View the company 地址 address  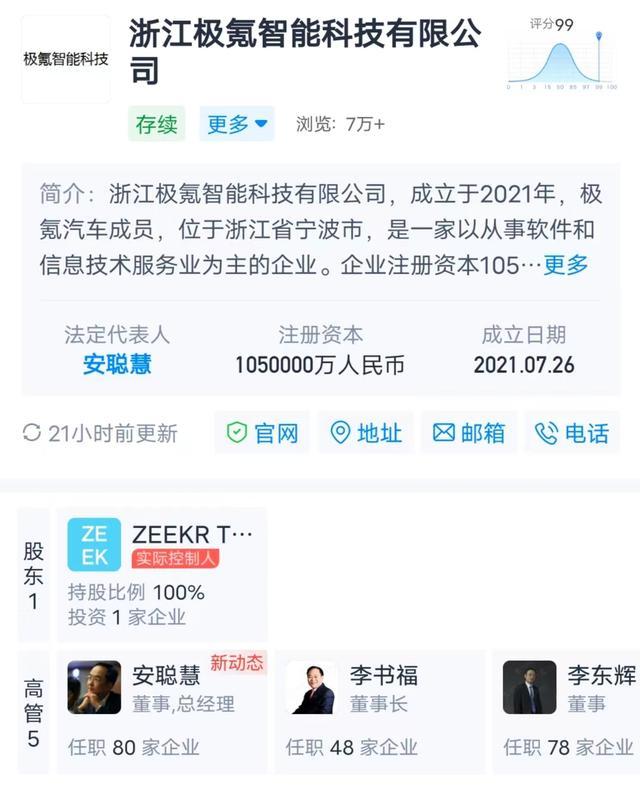tap(366, 433)
